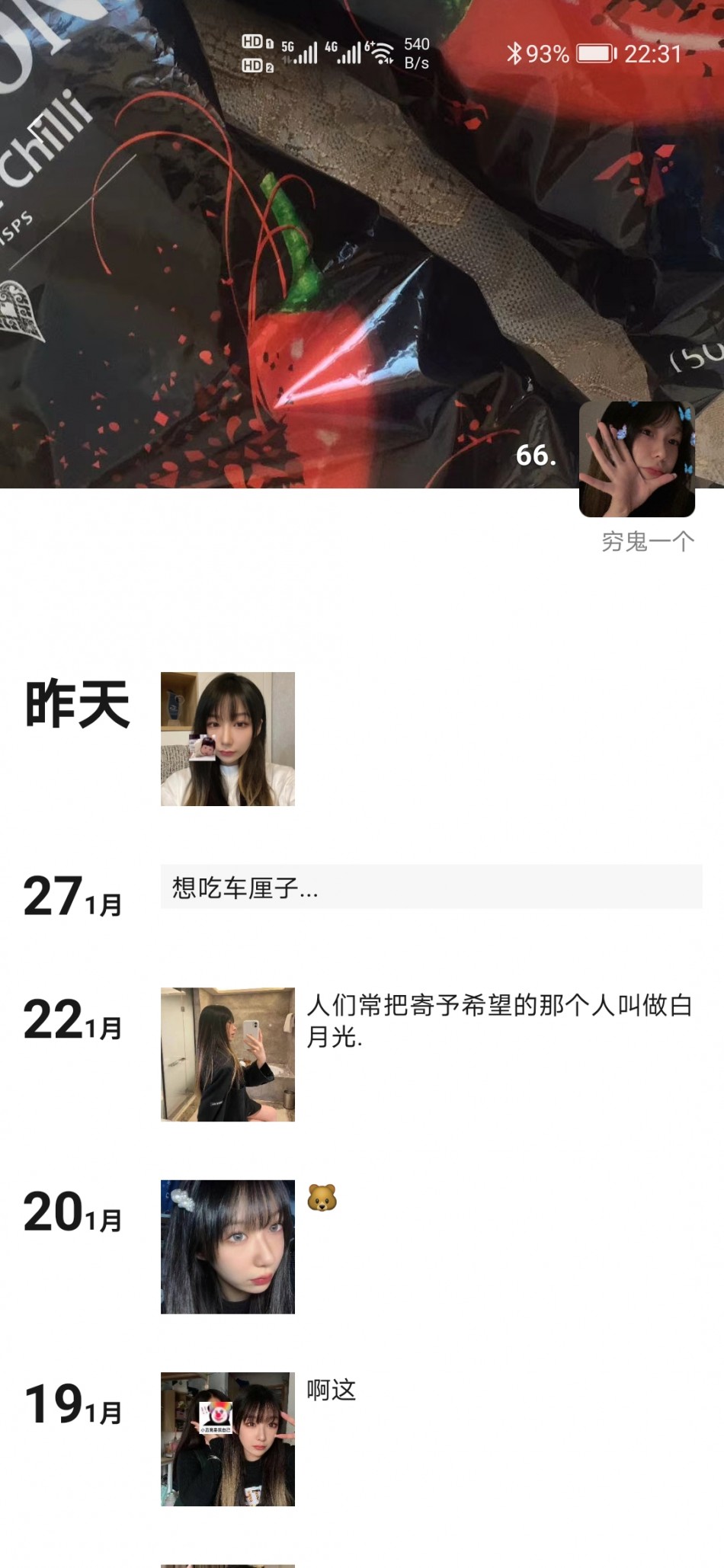Open the profile avatar beside 66.
The height and width of the screenshot is (1568, 724).
click(x=636, y=459)
